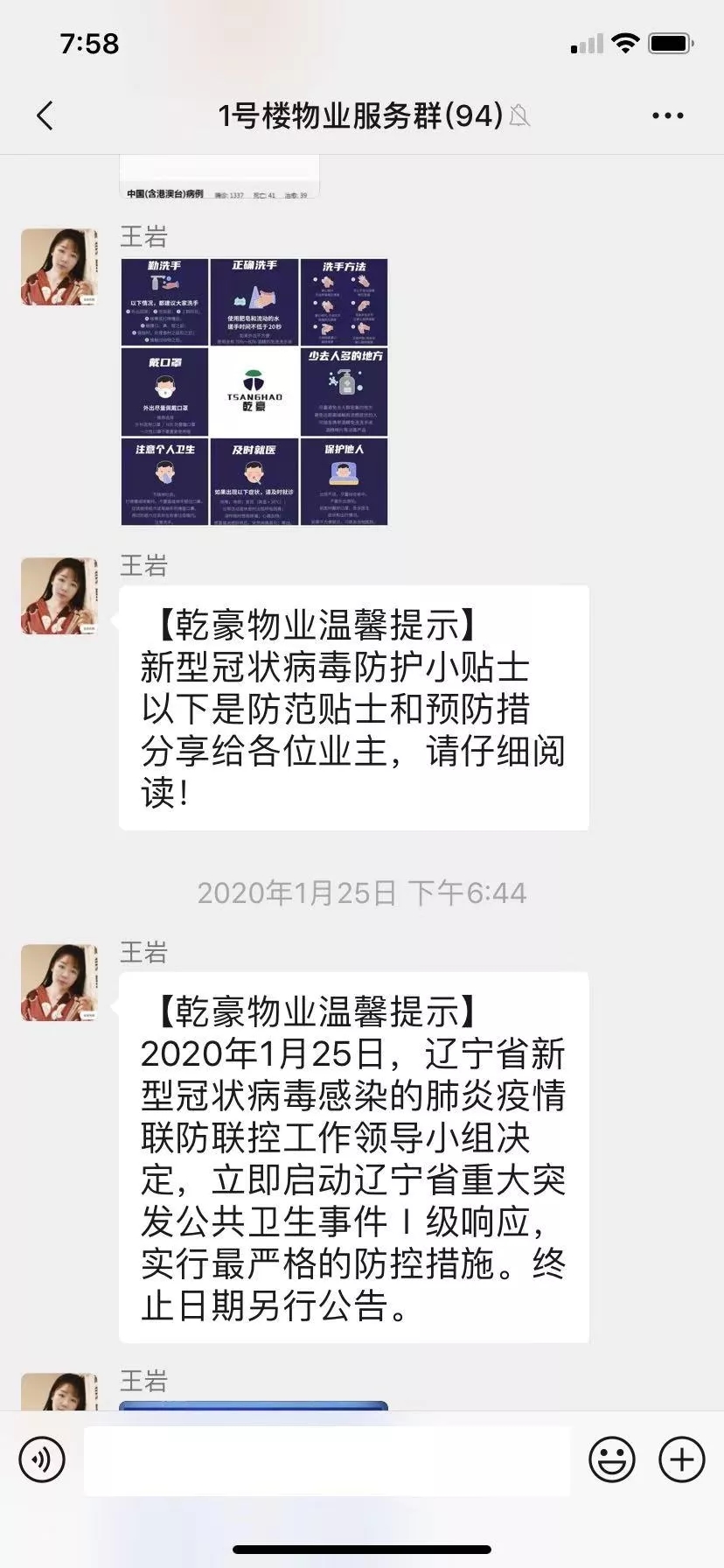Open the emoji picker
This screenshot has height=1568, width=724.
coord(612,1459)
